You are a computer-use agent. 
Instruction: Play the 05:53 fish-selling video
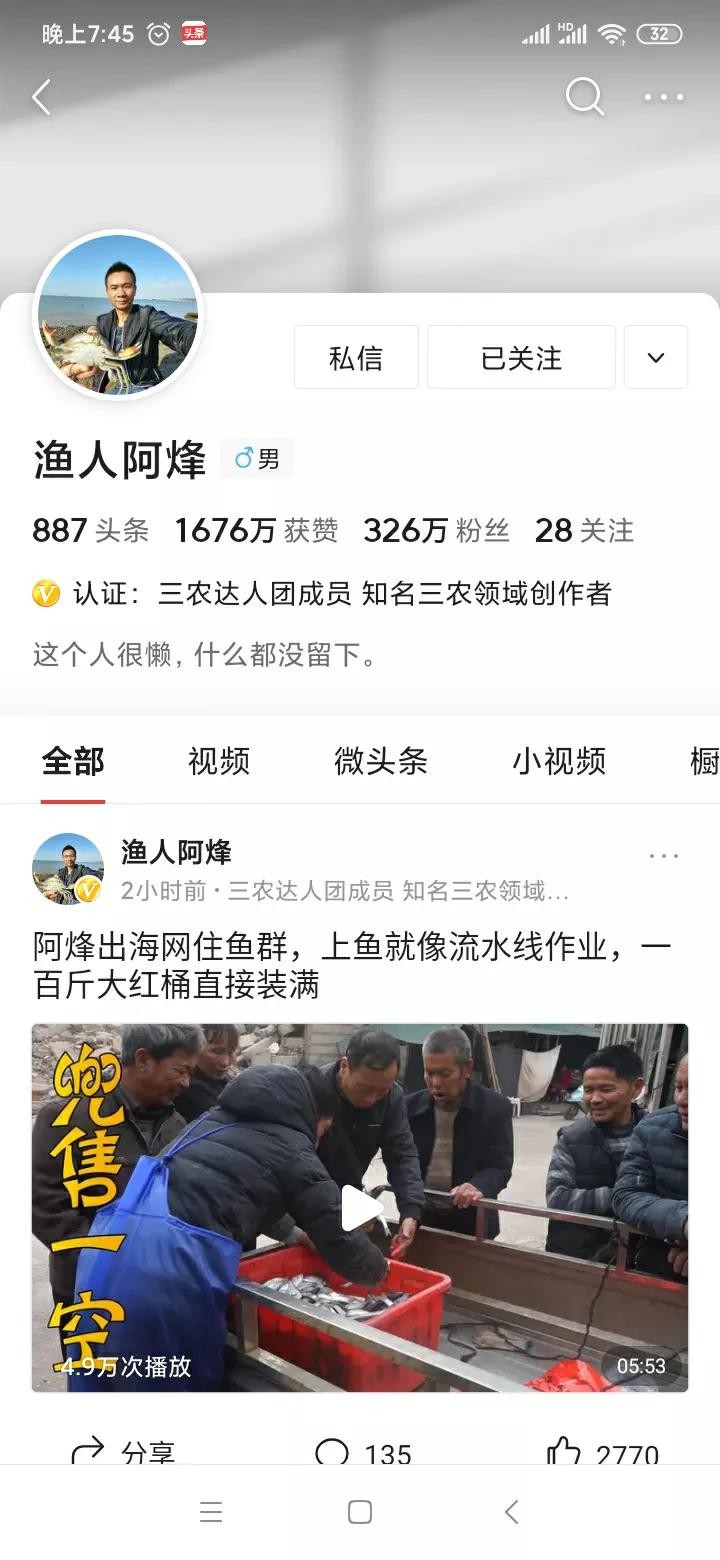(x=360, y=1208)
